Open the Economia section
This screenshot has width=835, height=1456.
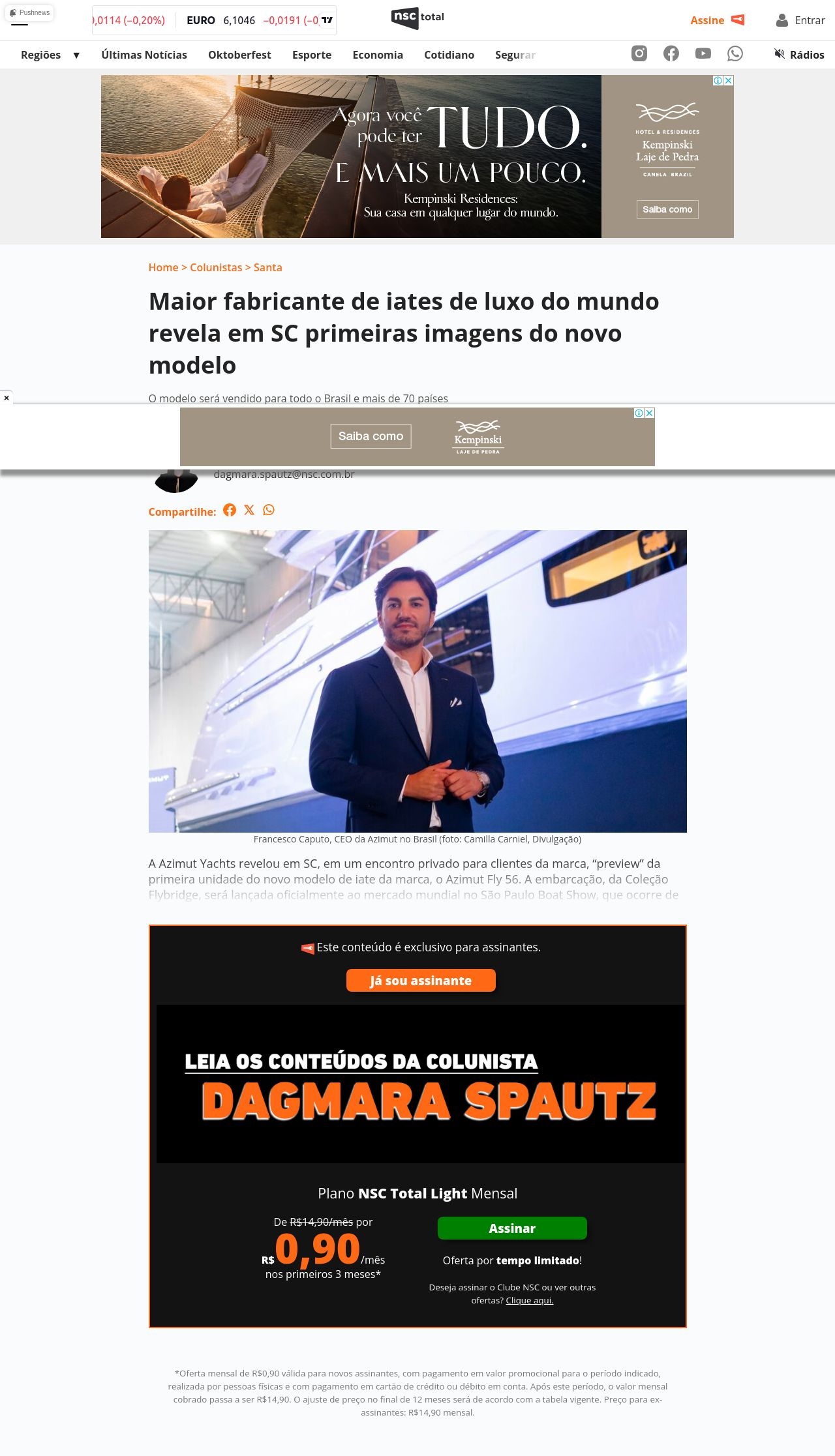[x=377, y=55]
